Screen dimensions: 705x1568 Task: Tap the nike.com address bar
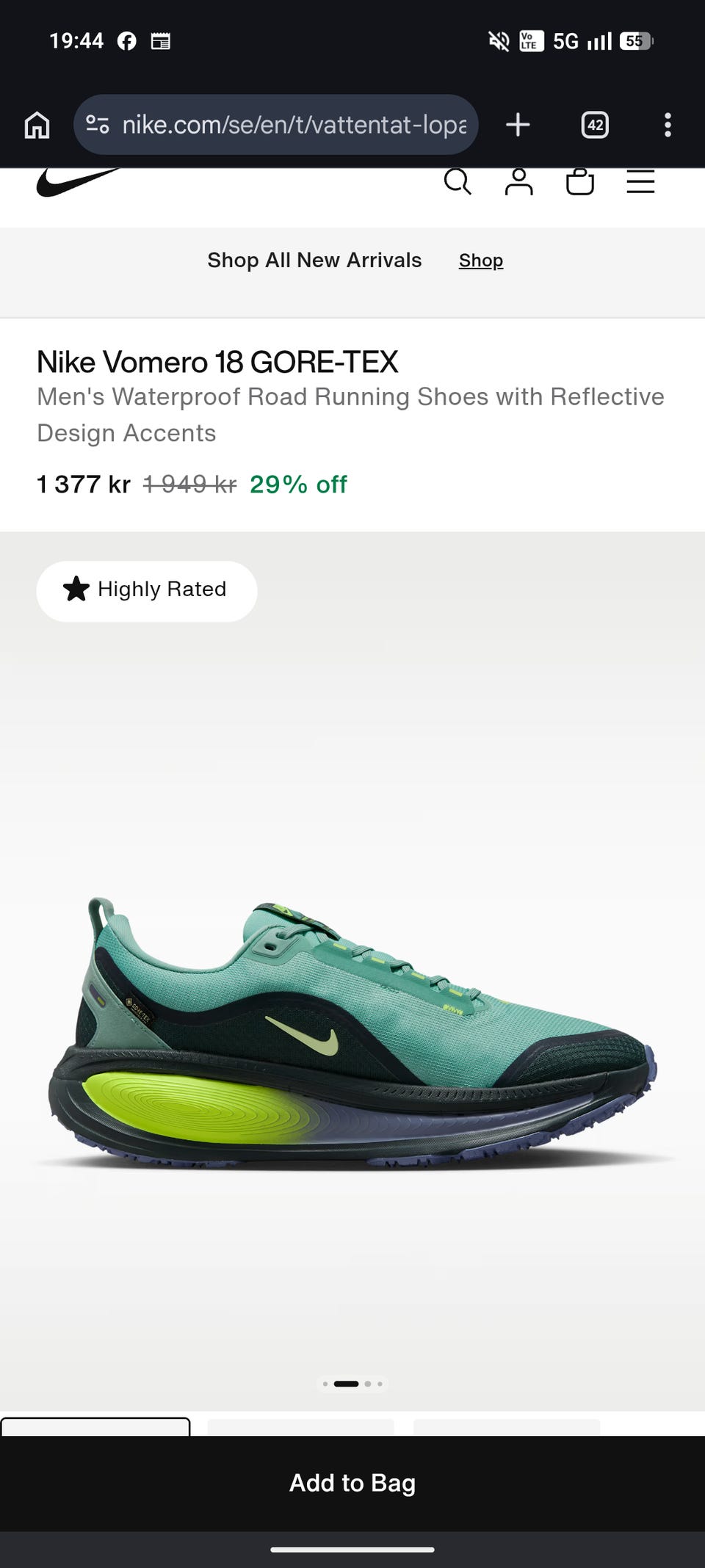276,125
